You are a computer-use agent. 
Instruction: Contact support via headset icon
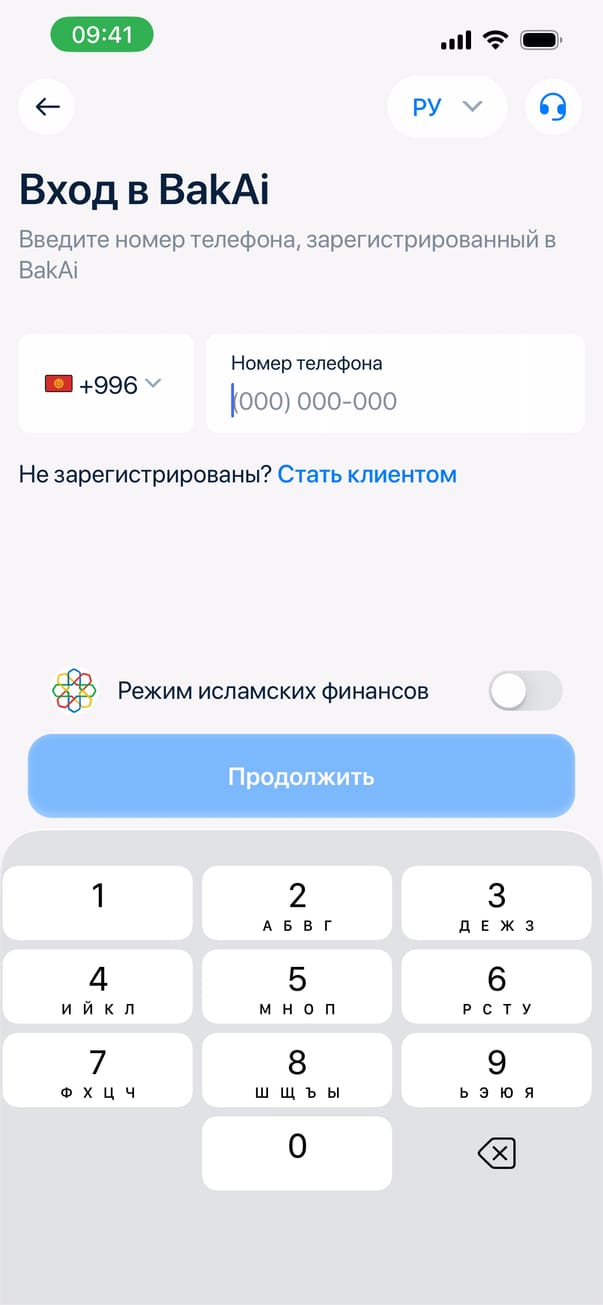553,107
